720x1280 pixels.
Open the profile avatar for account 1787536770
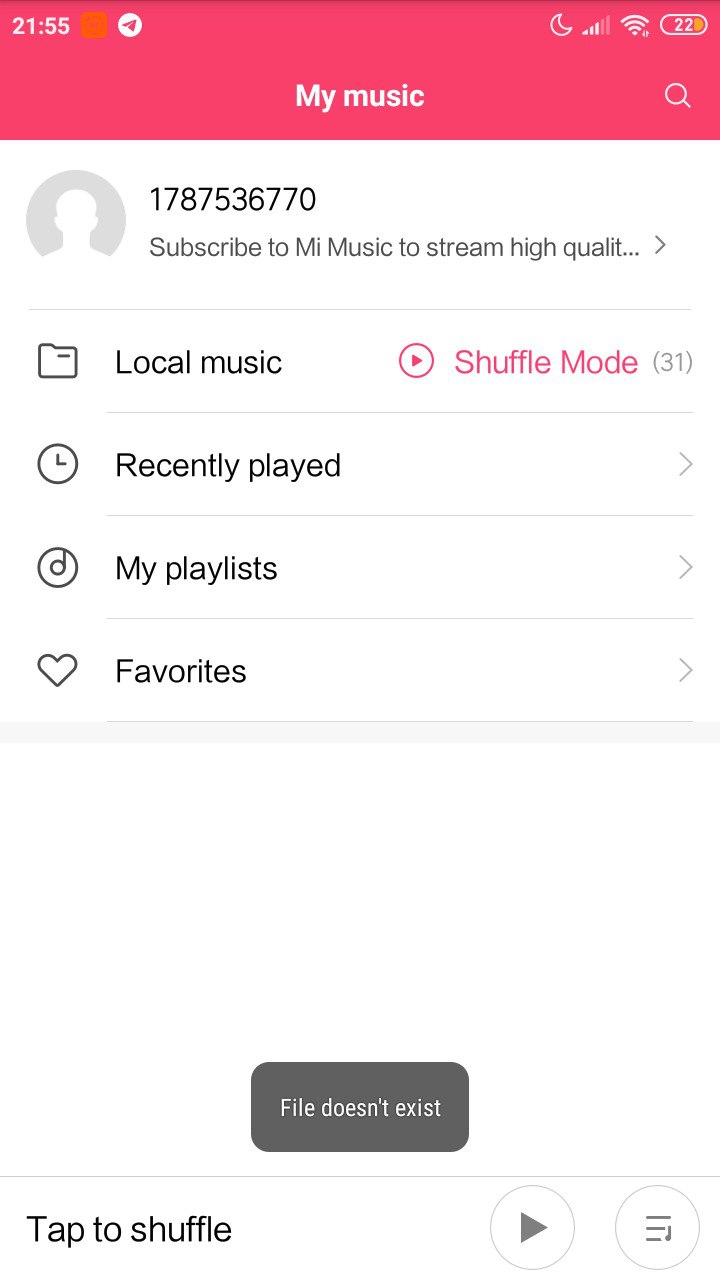(x=76, y=219)
